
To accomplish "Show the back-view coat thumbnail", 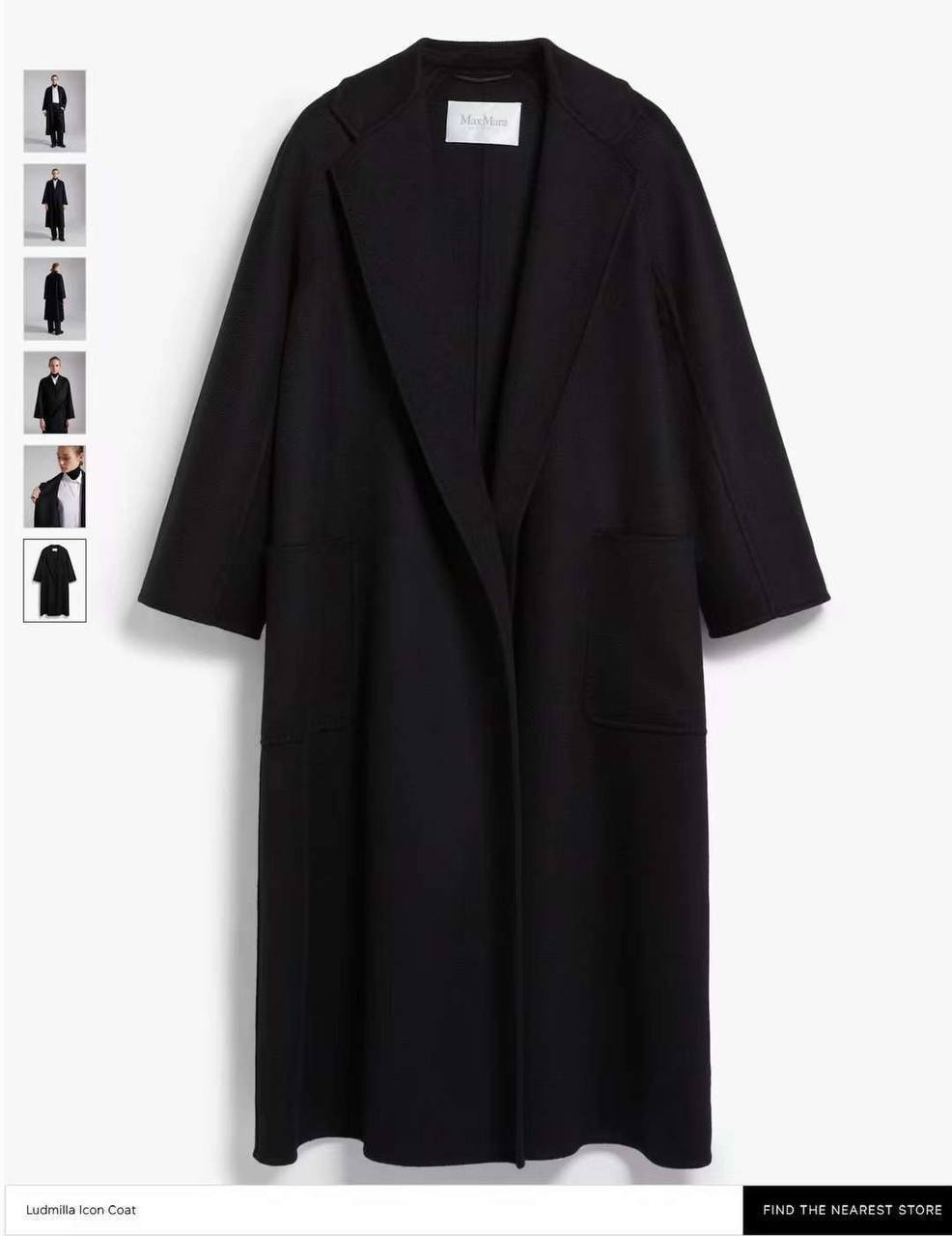I will 55,298.
